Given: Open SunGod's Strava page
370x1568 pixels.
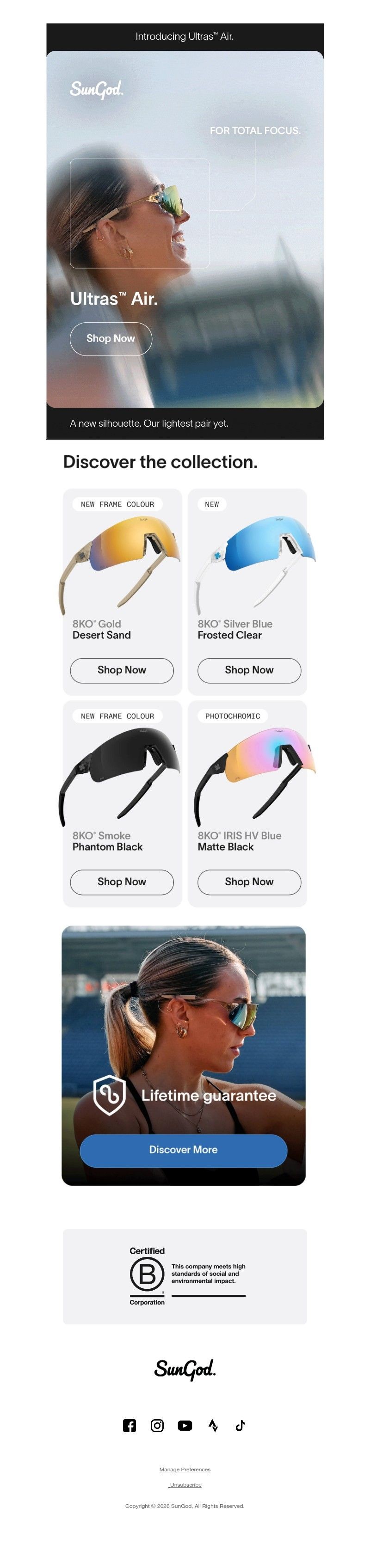Looking at the screenshot, I should pos(213,1425).
